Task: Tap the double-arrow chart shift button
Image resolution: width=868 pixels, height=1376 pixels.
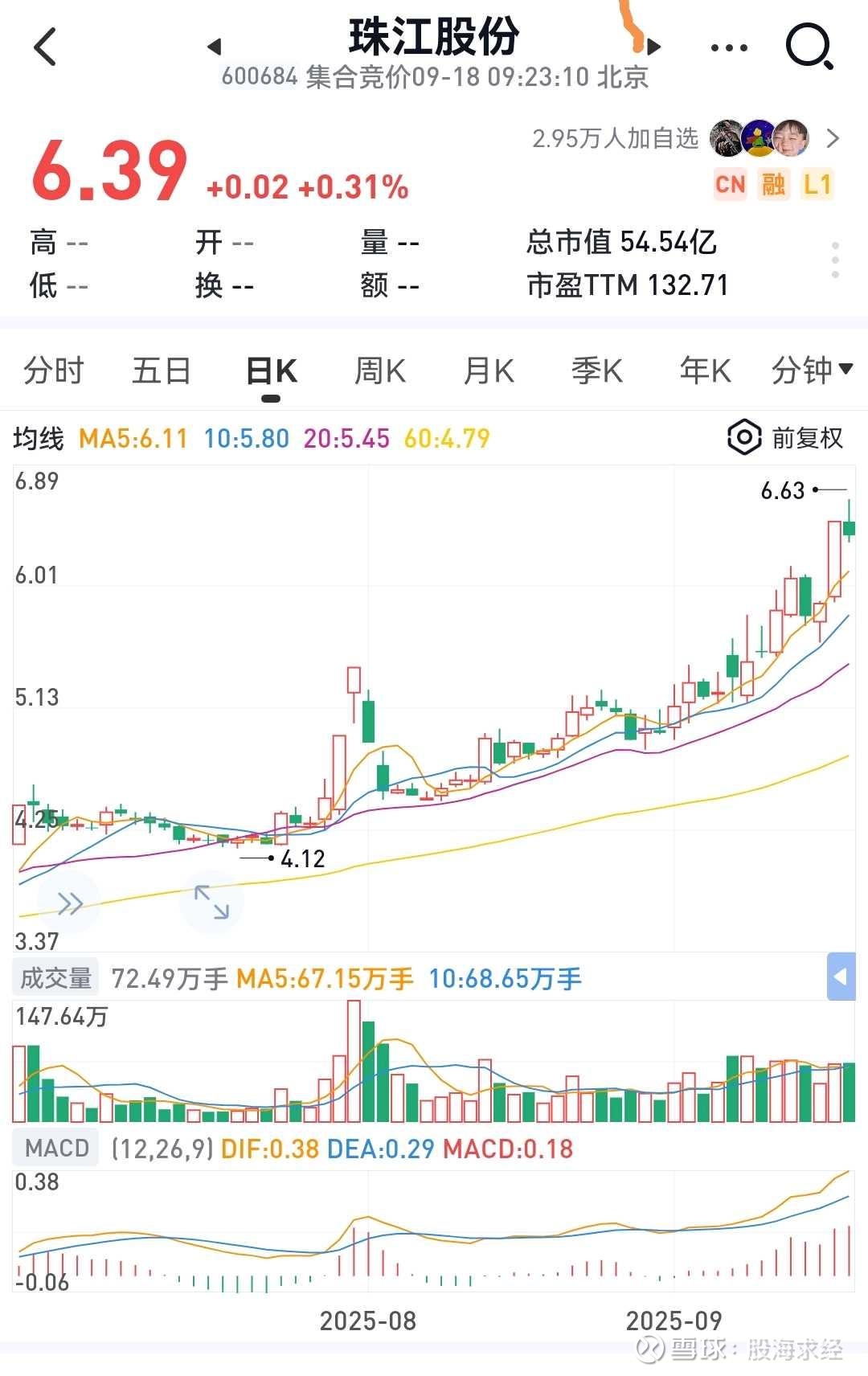Action: point(70,903)
